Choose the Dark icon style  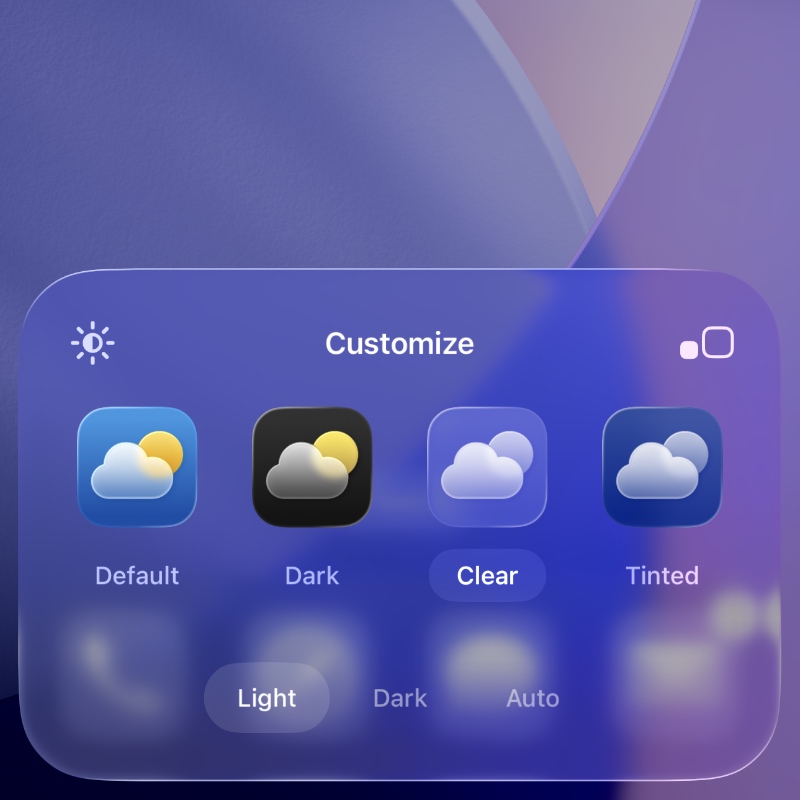[312, 467]
